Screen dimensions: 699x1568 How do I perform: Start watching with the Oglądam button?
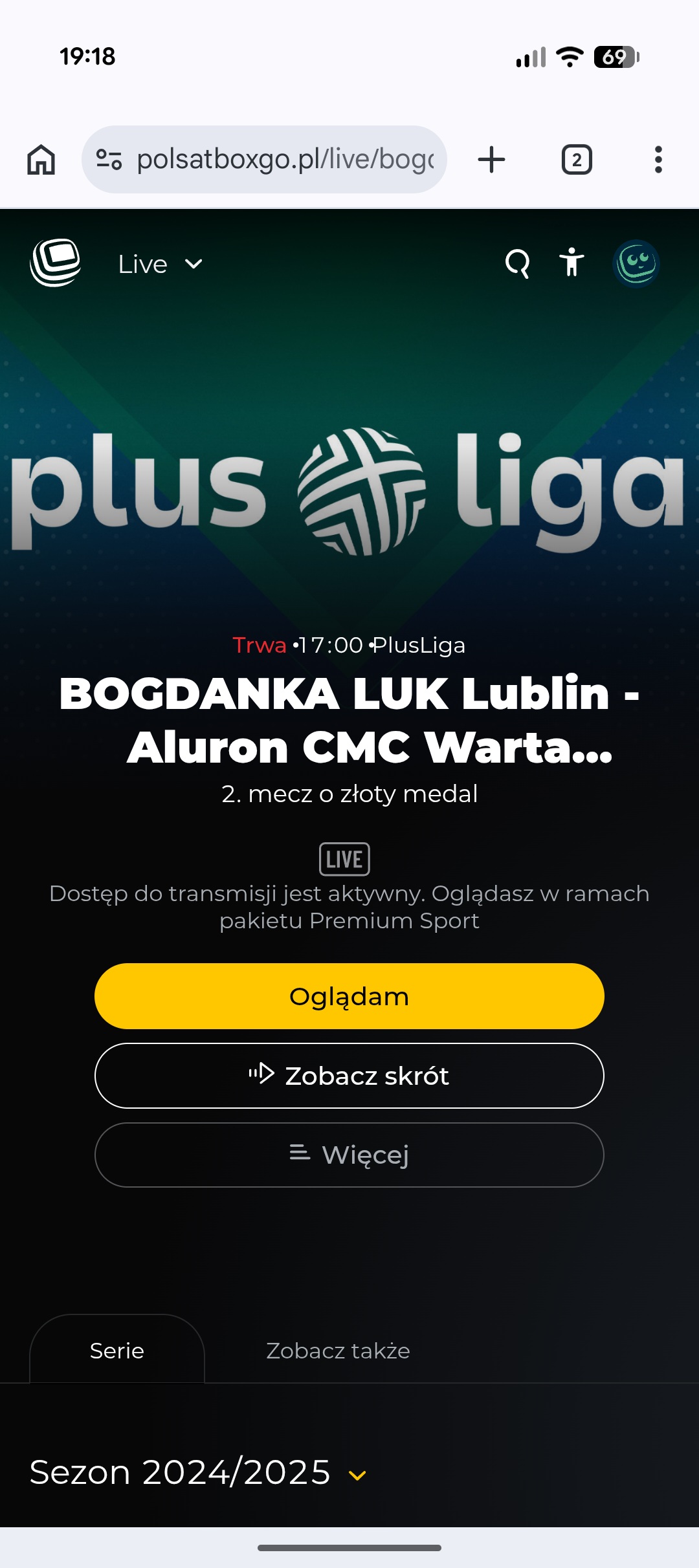[x=349, y=996]
